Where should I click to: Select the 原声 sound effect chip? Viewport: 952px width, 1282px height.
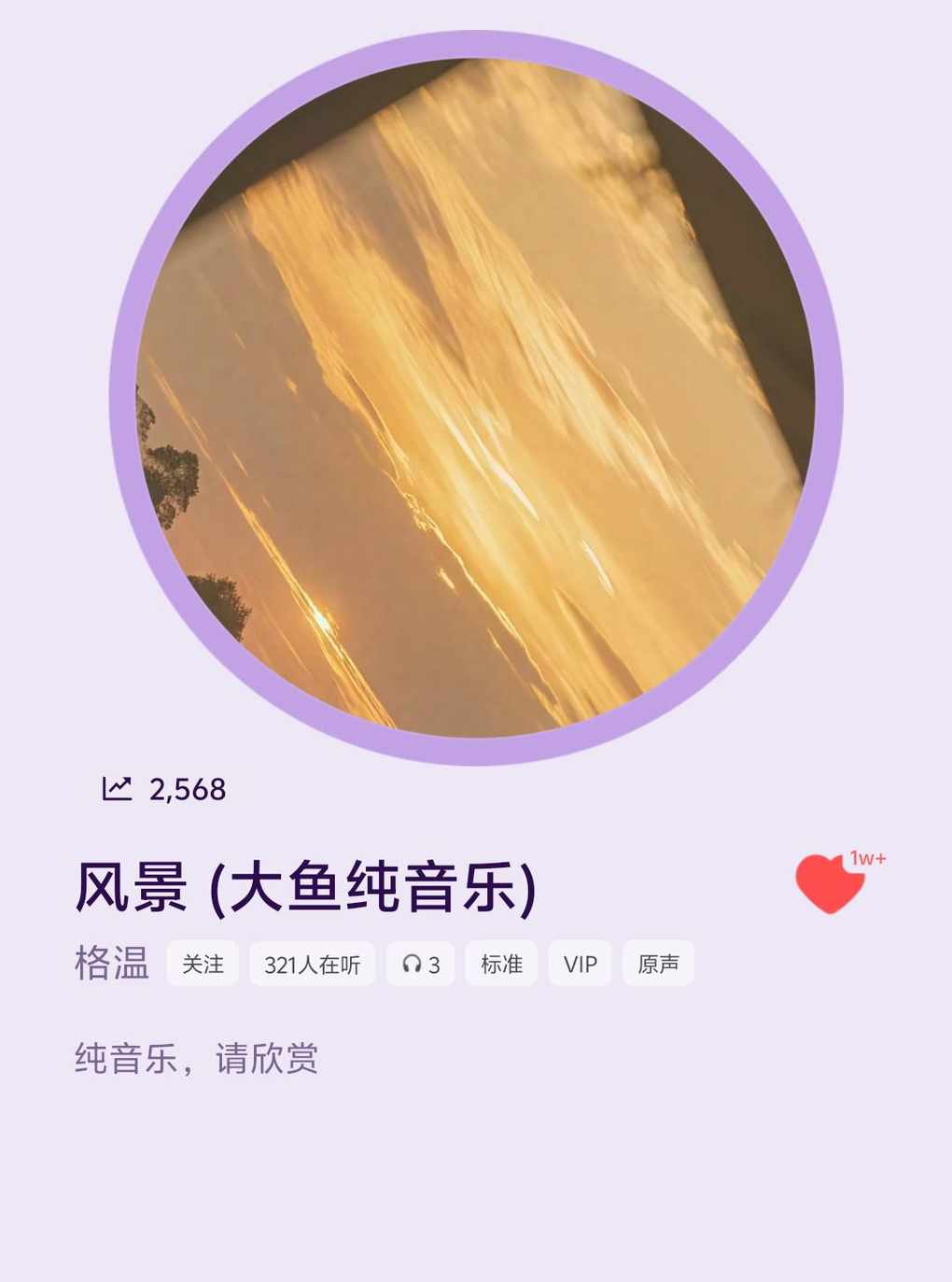tap(658, 964)
